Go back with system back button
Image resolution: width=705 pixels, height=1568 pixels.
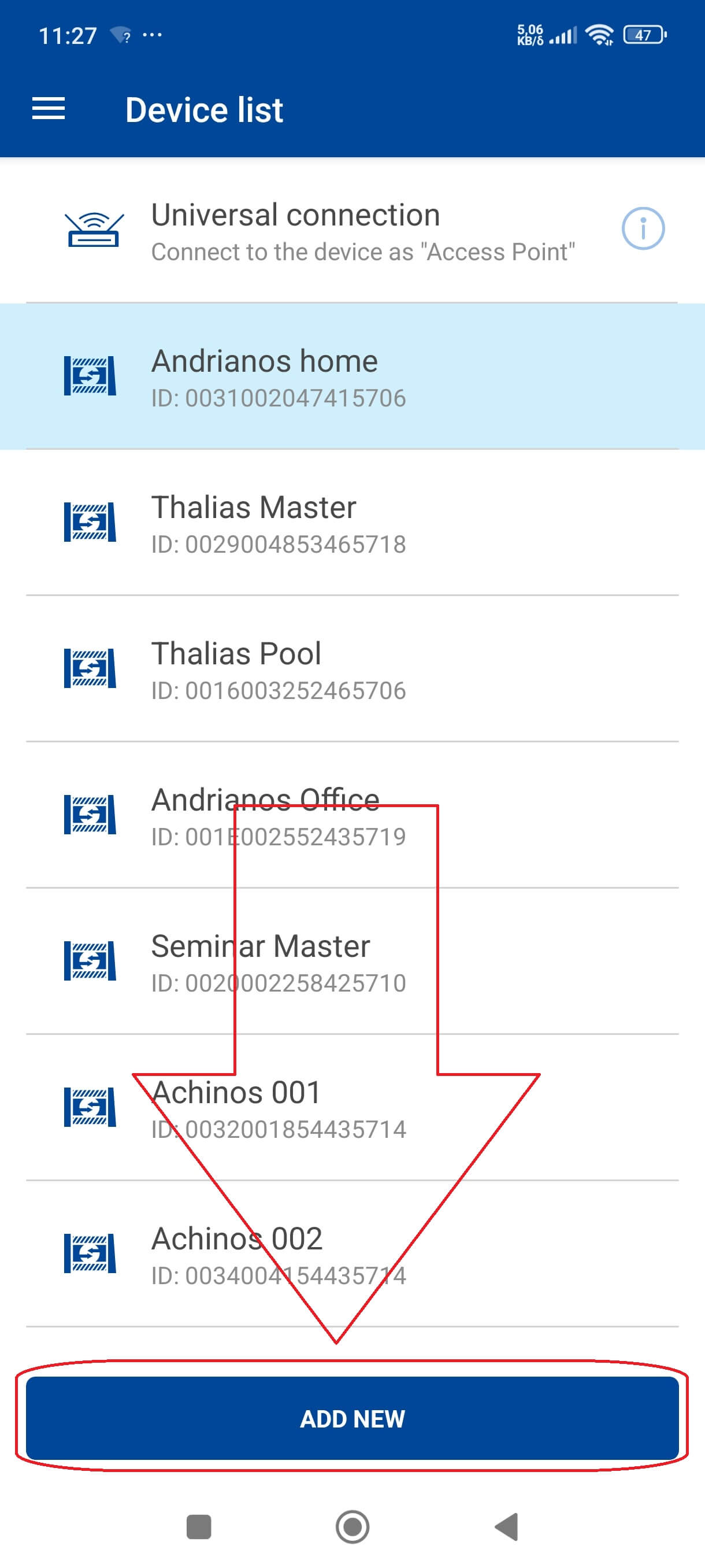(506, 1526)
